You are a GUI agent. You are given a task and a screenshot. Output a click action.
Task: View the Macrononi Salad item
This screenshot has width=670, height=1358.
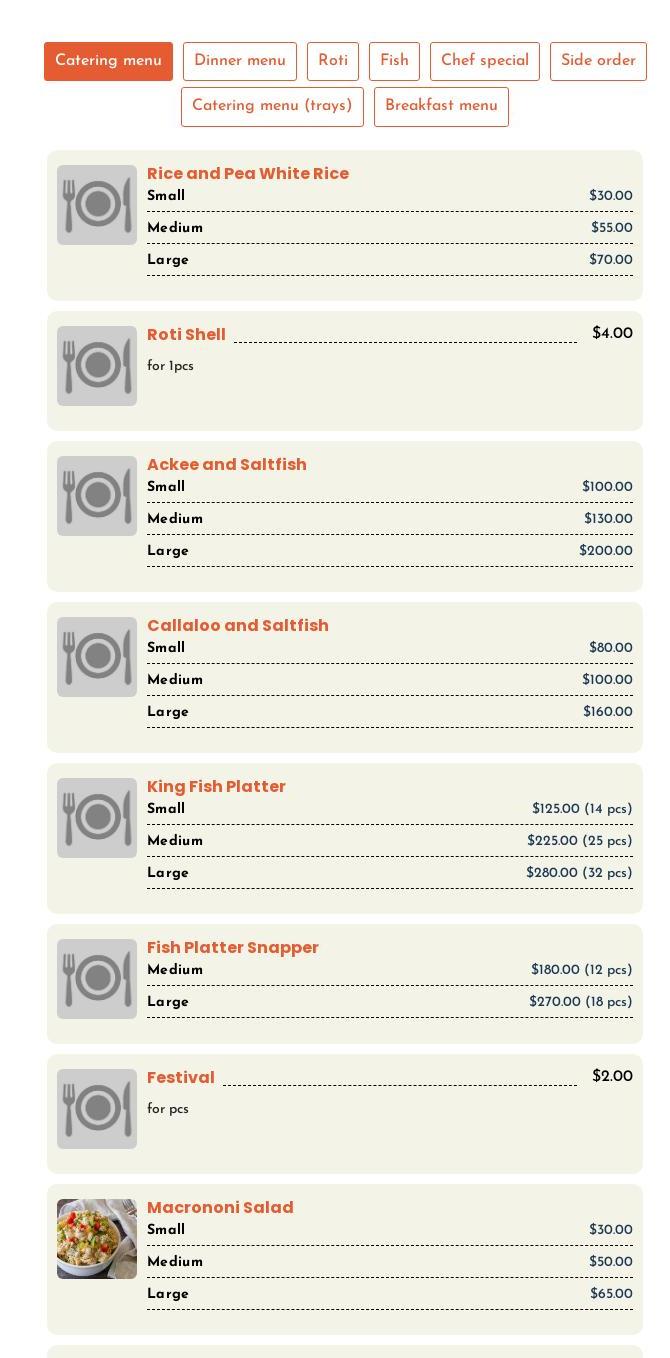(220, 1208)
